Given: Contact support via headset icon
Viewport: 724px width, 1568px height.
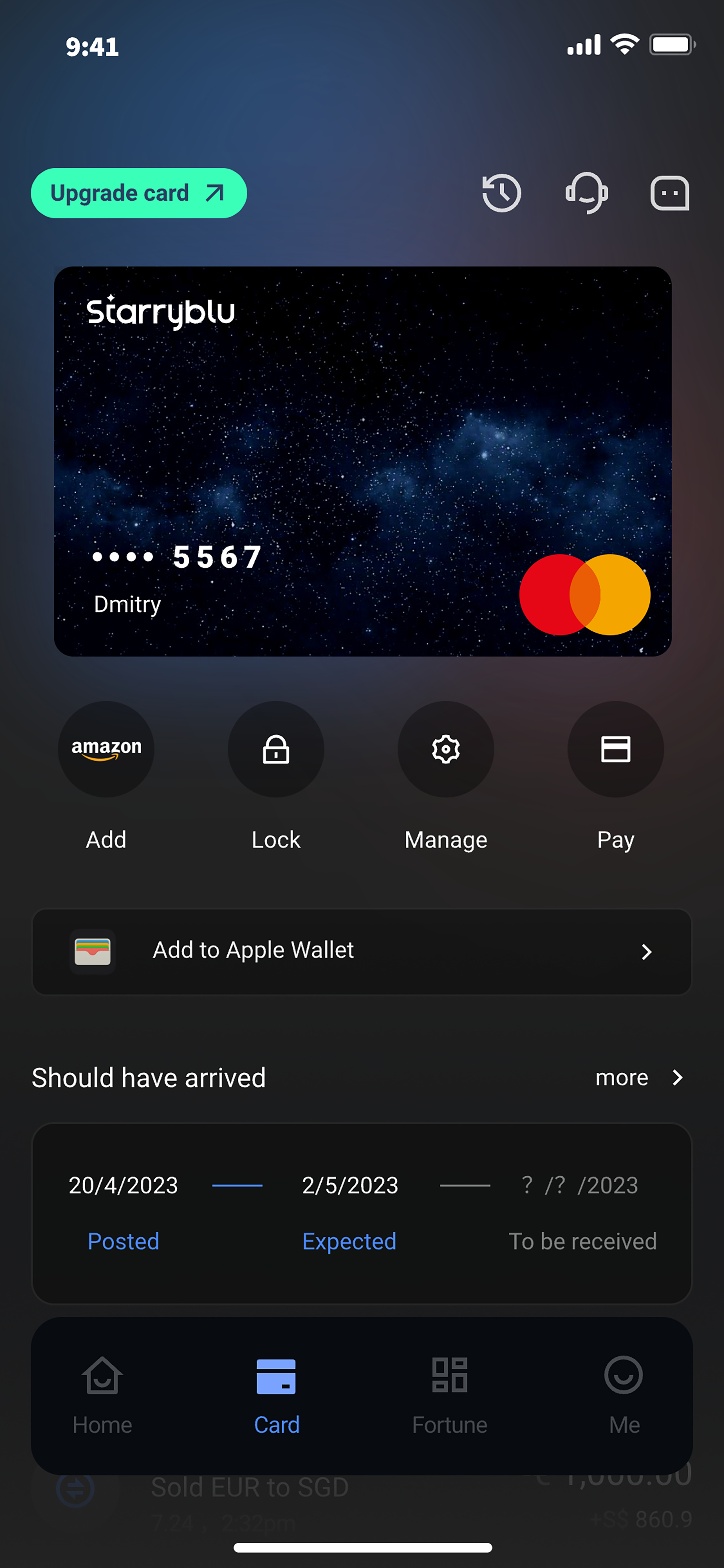Looking at the screenshot, I should pyautogui.click(x=586, y=194).
